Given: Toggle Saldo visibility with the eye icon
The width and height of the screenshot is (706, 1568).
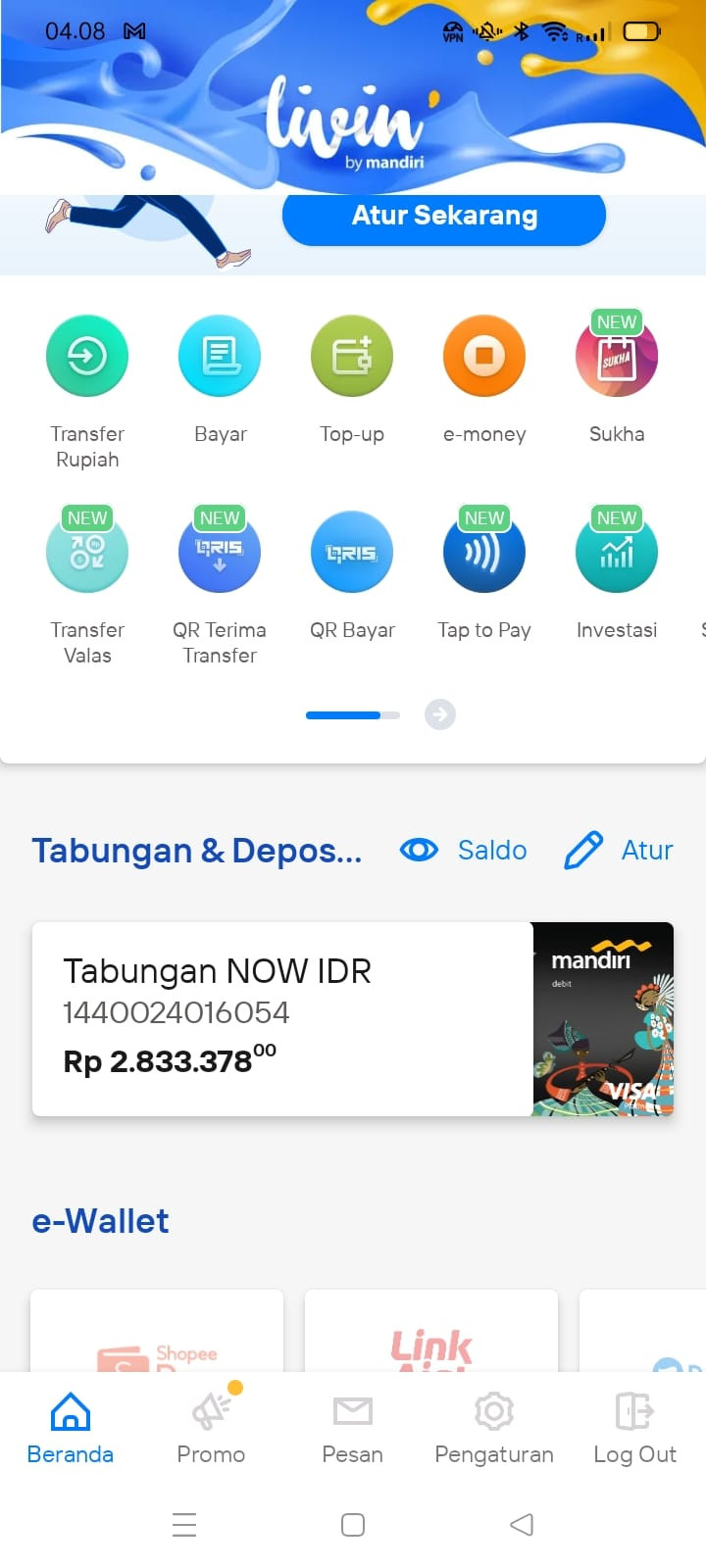Looking at the screenshot, I should [419, 850].
